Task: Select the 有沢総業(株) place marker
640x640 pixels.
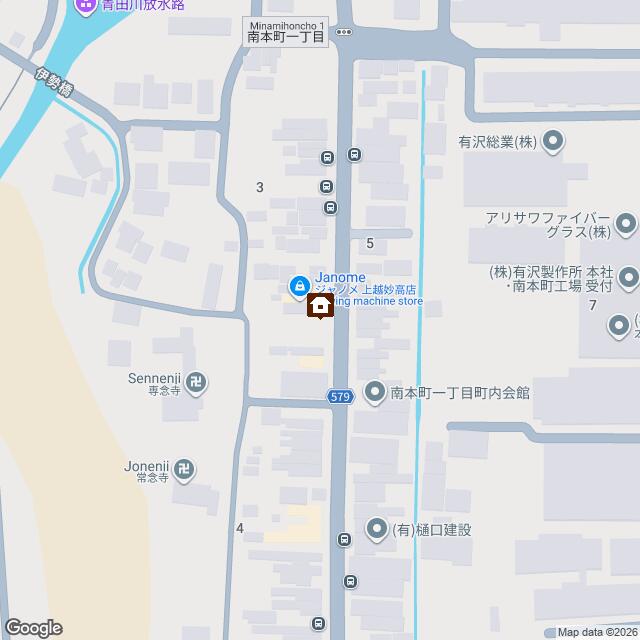Action: coord(553,143)
